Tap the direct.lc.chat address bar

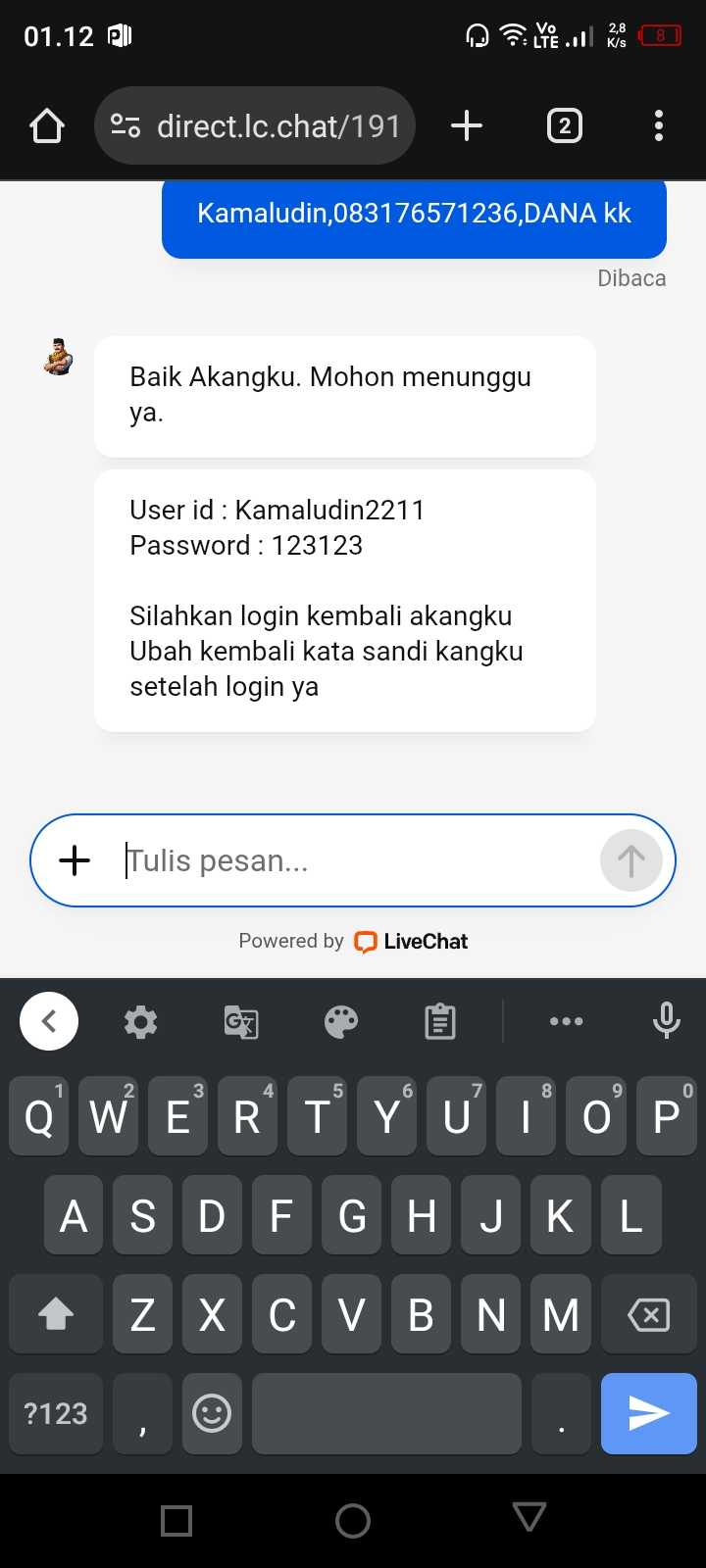255,125
